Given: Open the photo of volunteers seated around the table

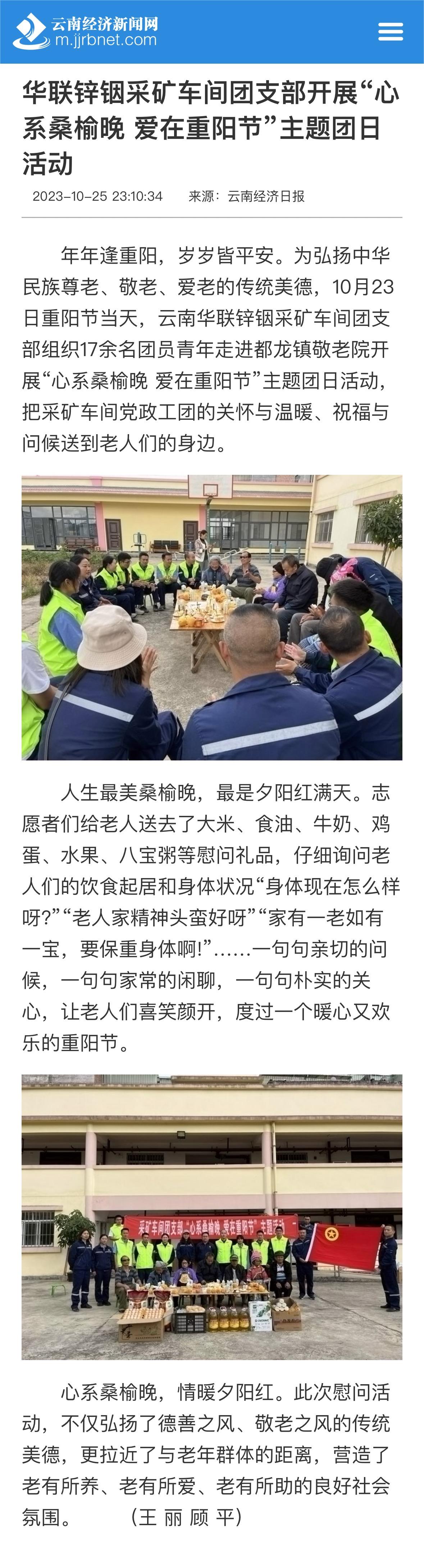Looking at the screenshot, I should click(x=212, y=617).
